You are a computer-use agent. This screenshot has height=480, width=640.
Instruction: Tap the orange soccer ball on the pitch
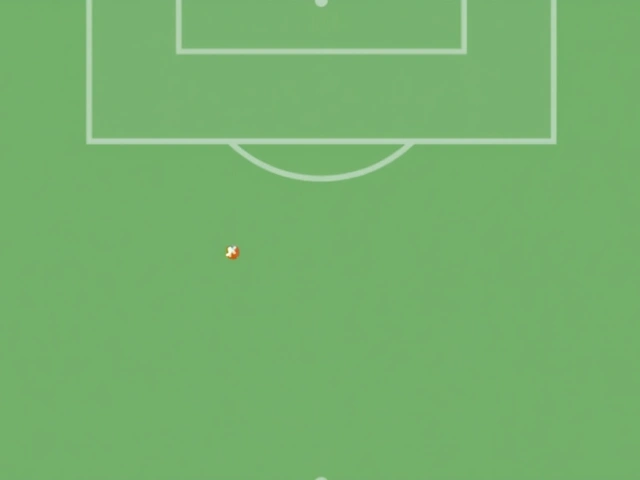click(232, 252)
